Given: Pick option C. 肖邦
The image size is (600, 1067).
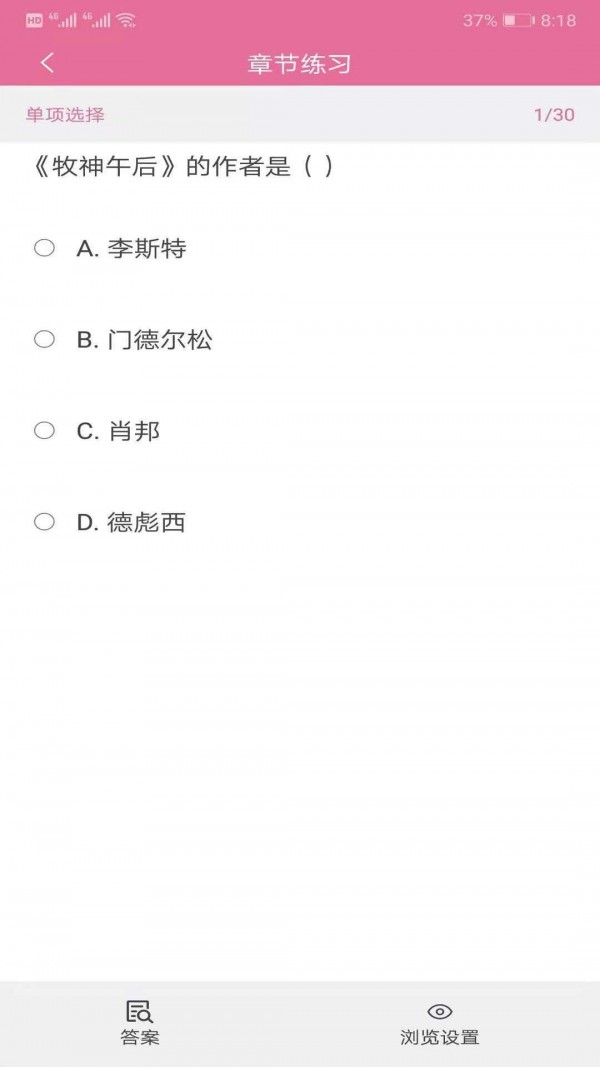Looking at the screenshot, I should (x=45, y=431).
